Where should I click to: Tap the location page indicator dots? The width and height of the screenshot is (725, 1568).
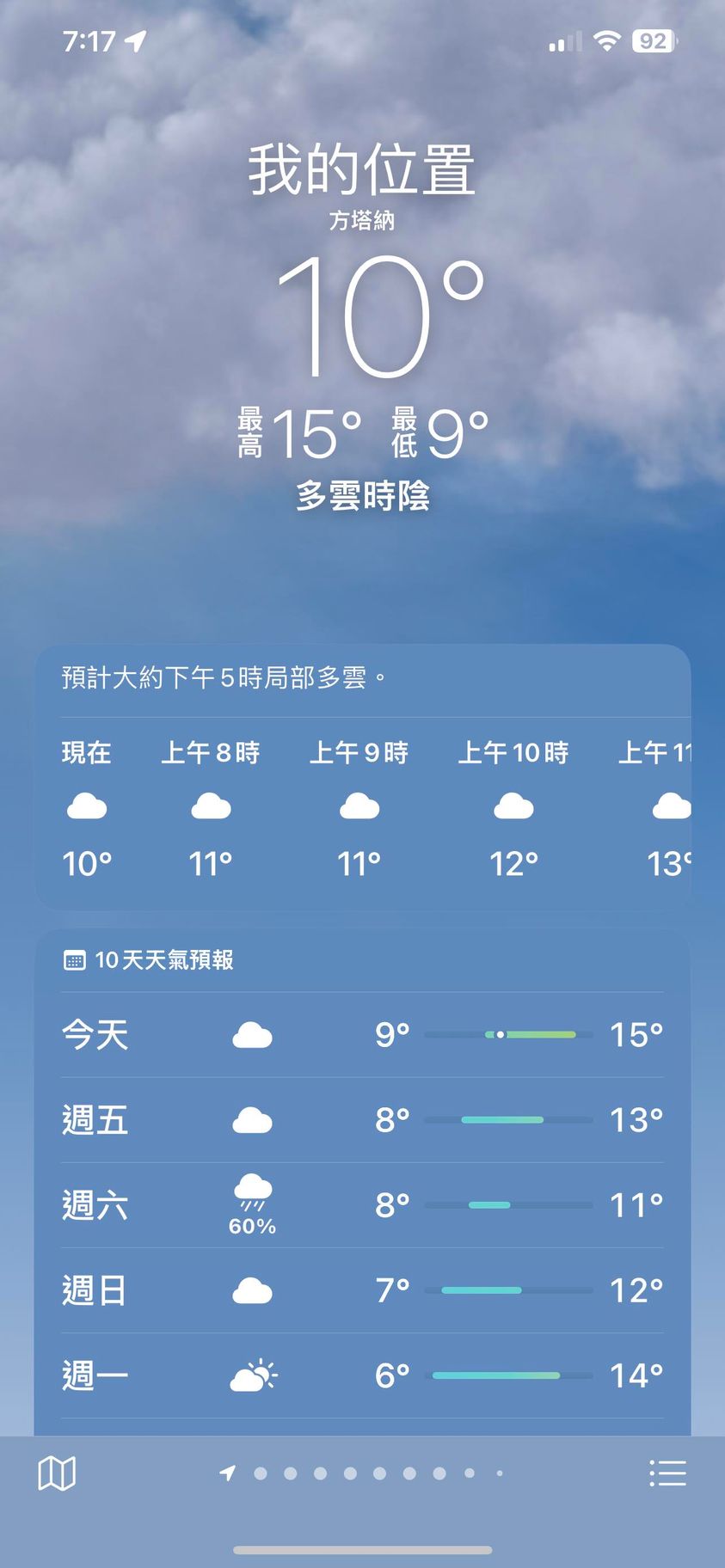364,1473
